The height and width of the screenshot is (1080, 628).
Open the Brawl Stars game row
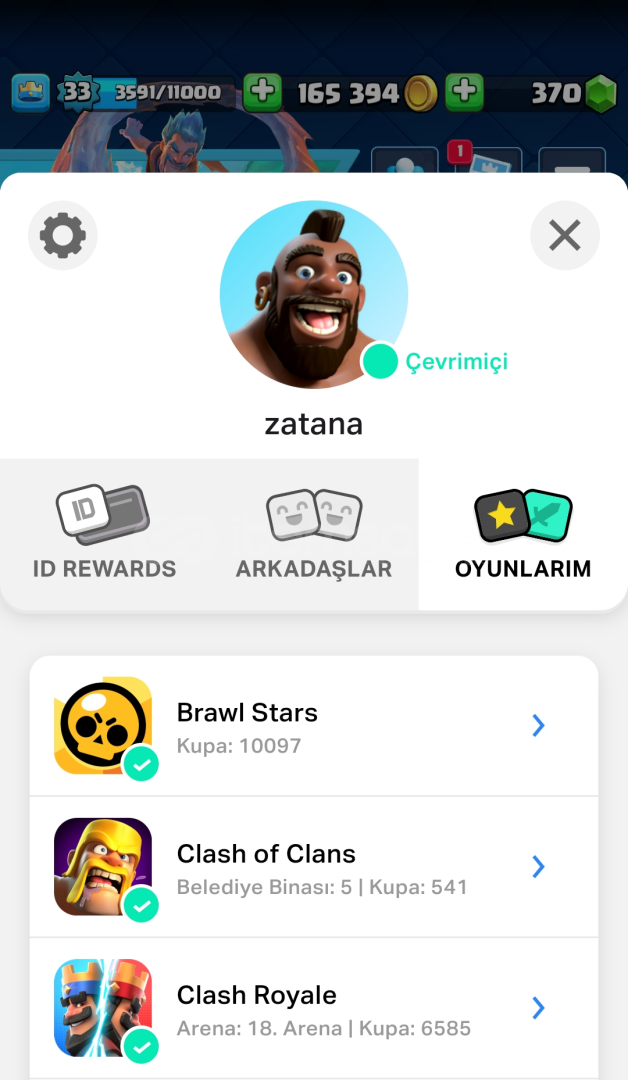tap(314, 726)
